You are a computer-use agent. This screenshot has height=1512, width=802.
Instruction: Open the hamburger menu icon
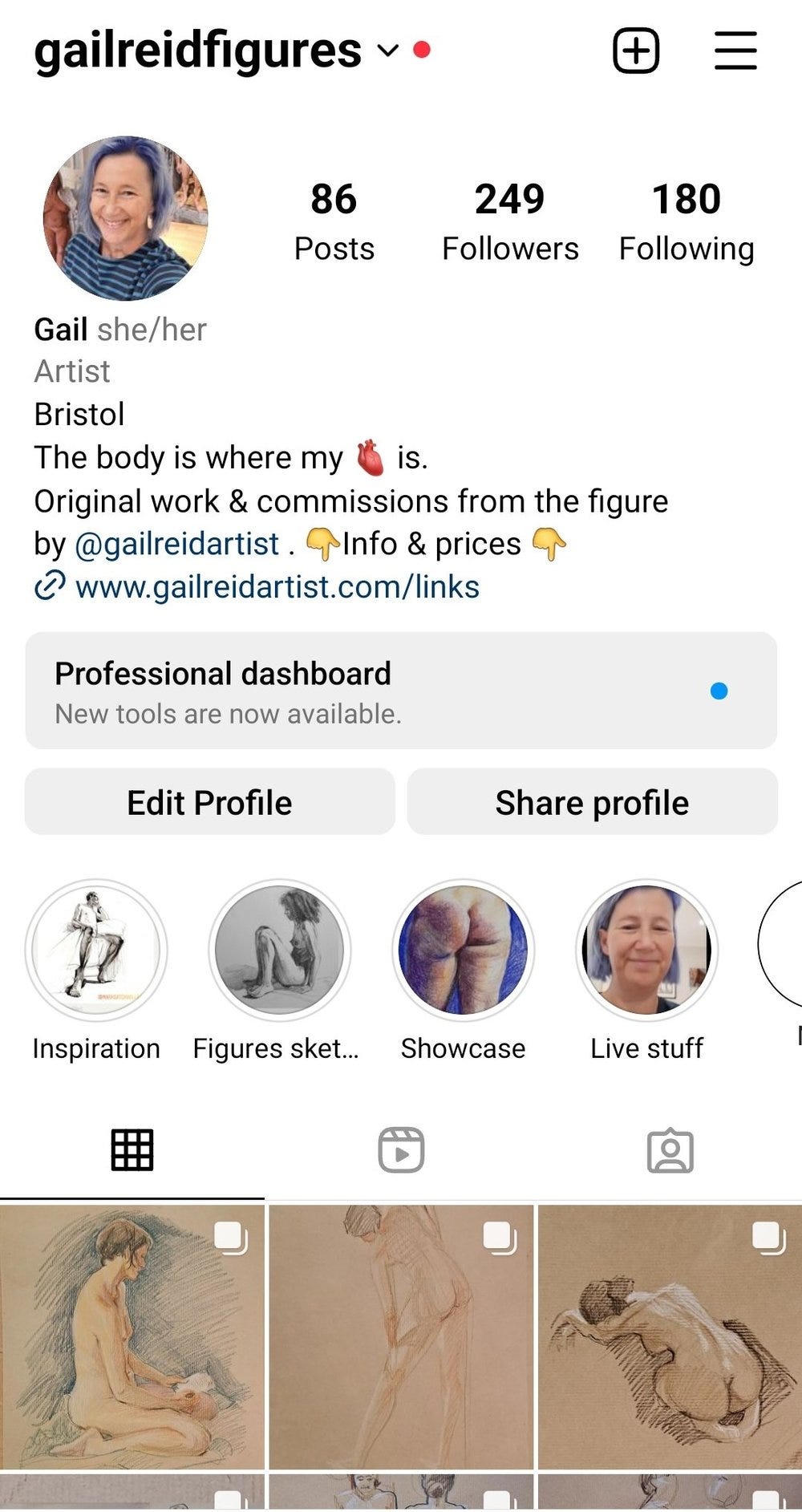click(x=735, y=51)
